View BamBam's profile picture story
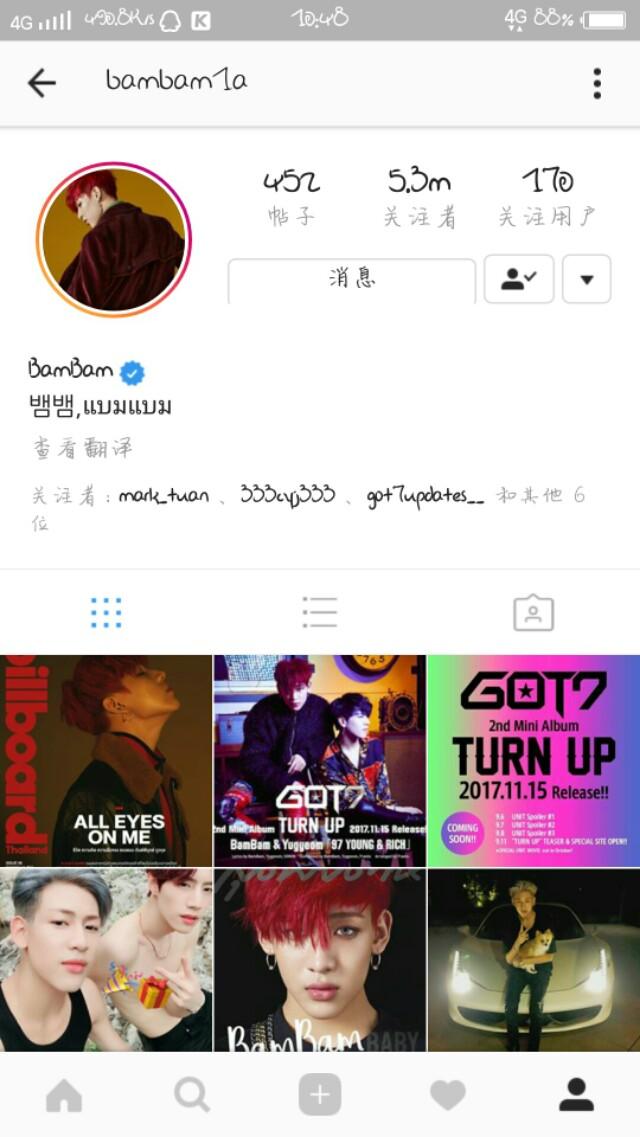The height and width of the screenshot is (1137, 640). [x=113, y=239]
